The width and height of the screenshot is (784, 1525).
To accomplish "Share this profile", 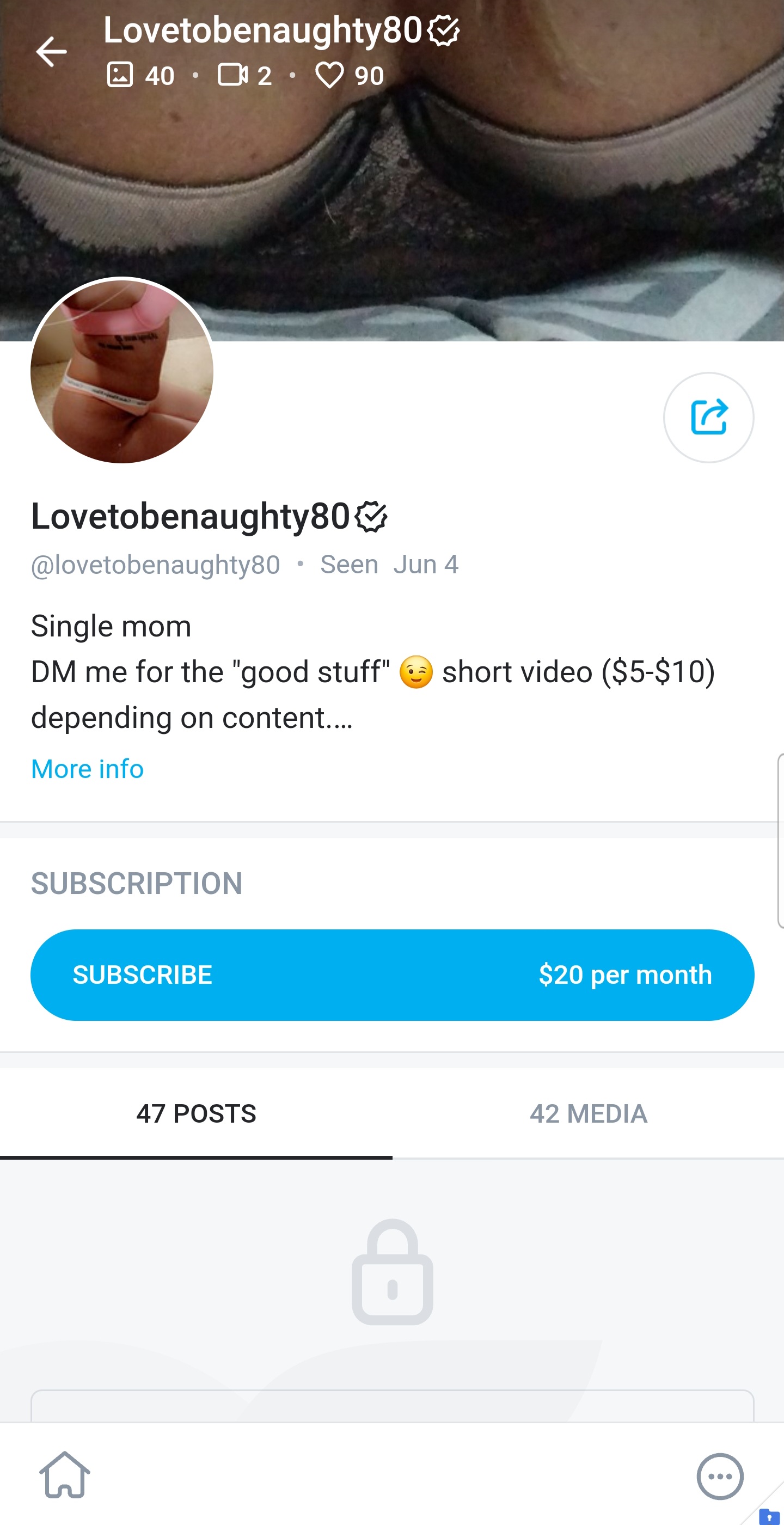I will [708, 418].
